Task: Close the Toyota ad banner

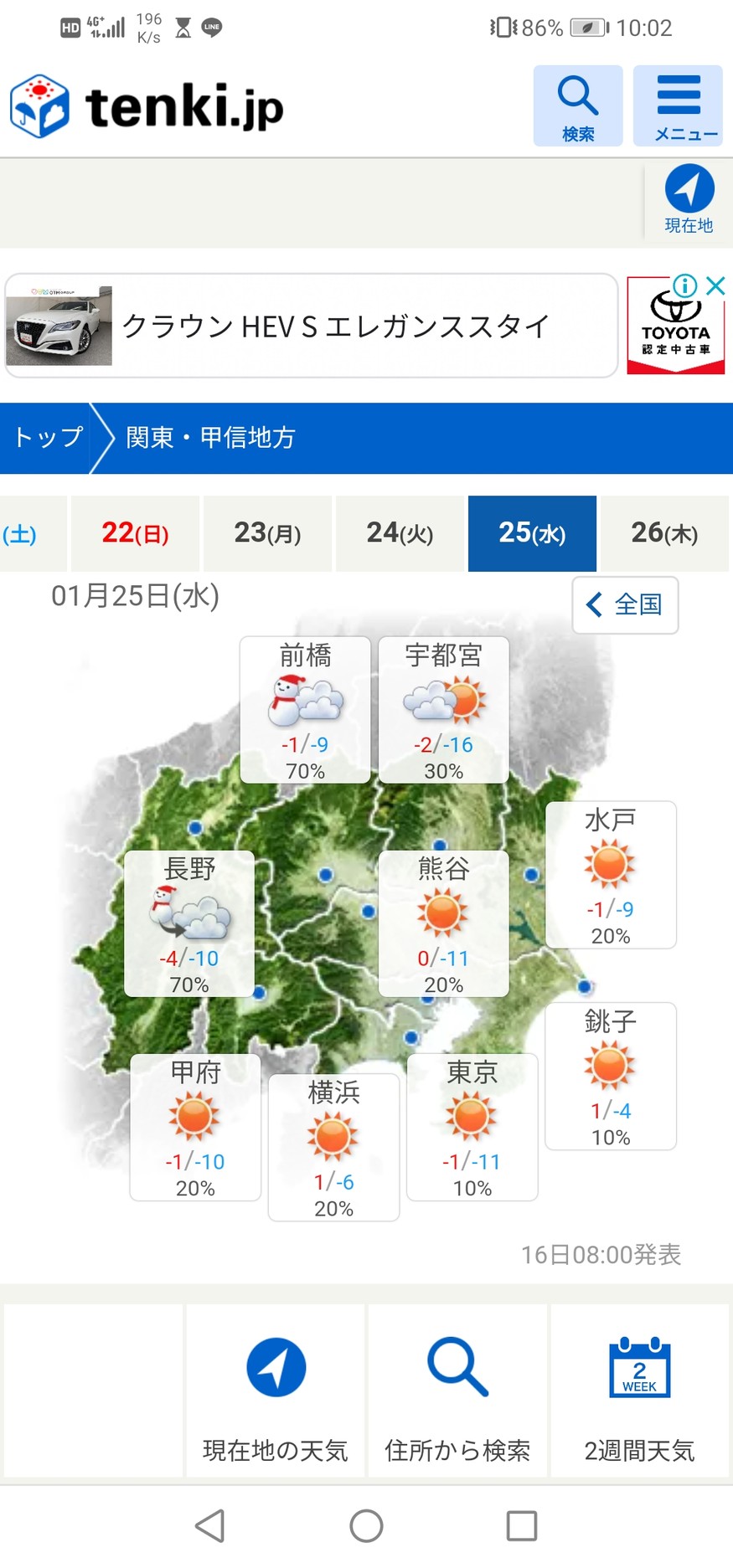Action: click(715, 285)
